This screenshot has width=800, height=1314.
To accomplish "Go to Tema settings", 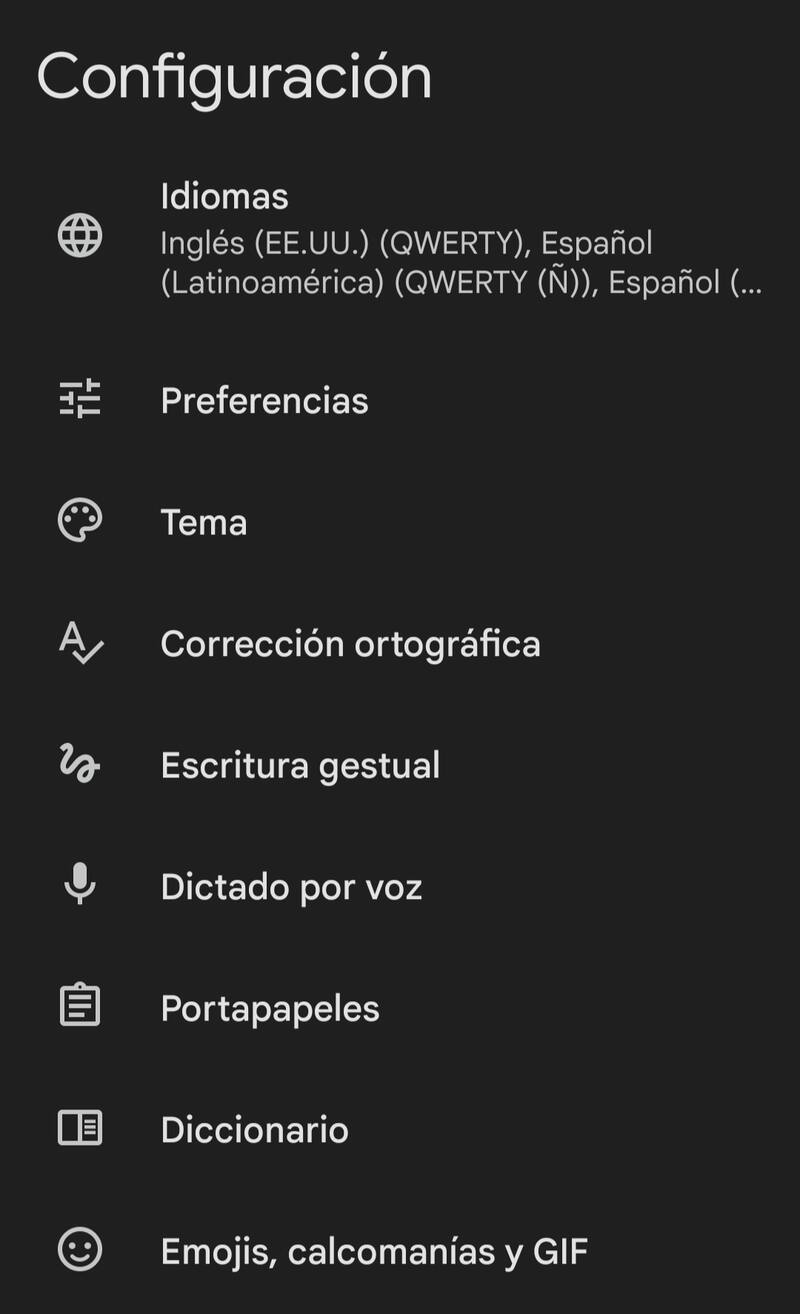I will 400,522.
